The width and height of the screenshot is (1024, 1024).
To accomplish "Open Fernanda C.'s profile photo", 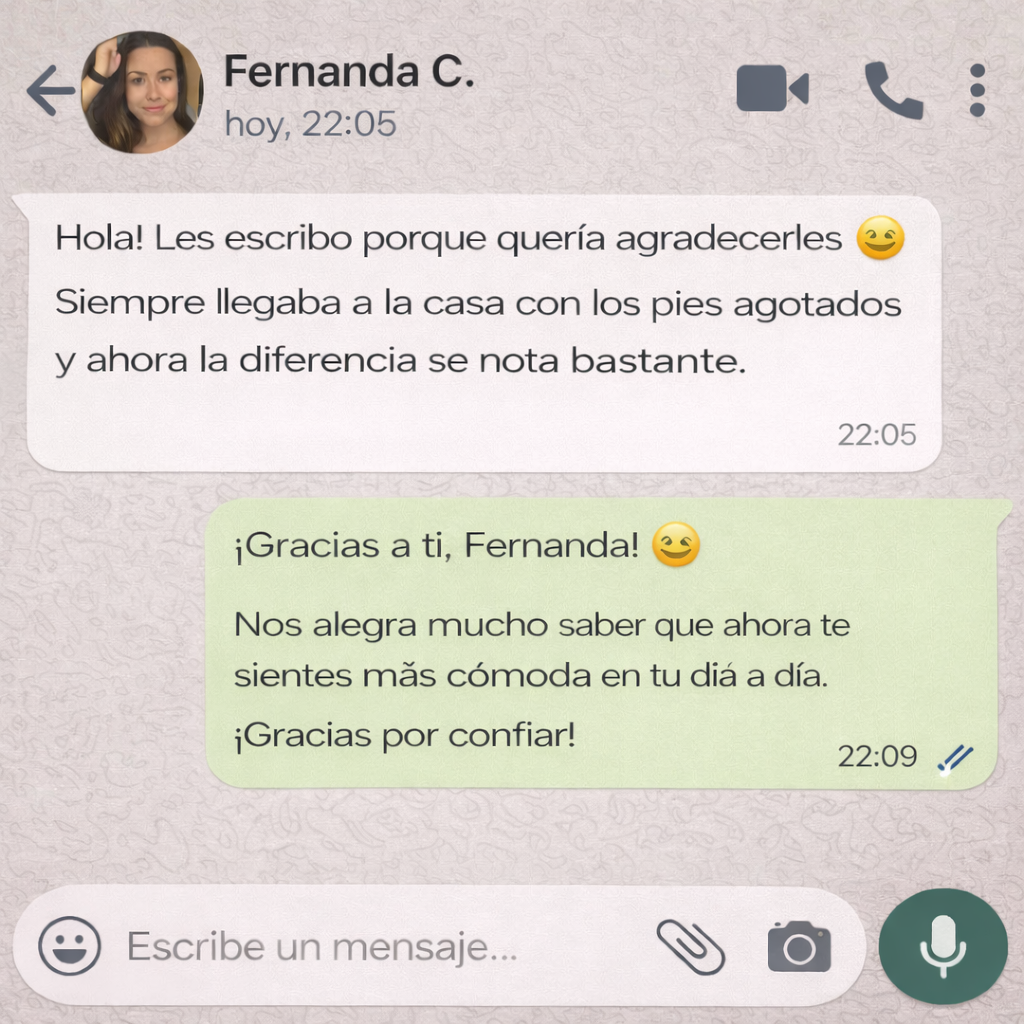I will (142, 92).
